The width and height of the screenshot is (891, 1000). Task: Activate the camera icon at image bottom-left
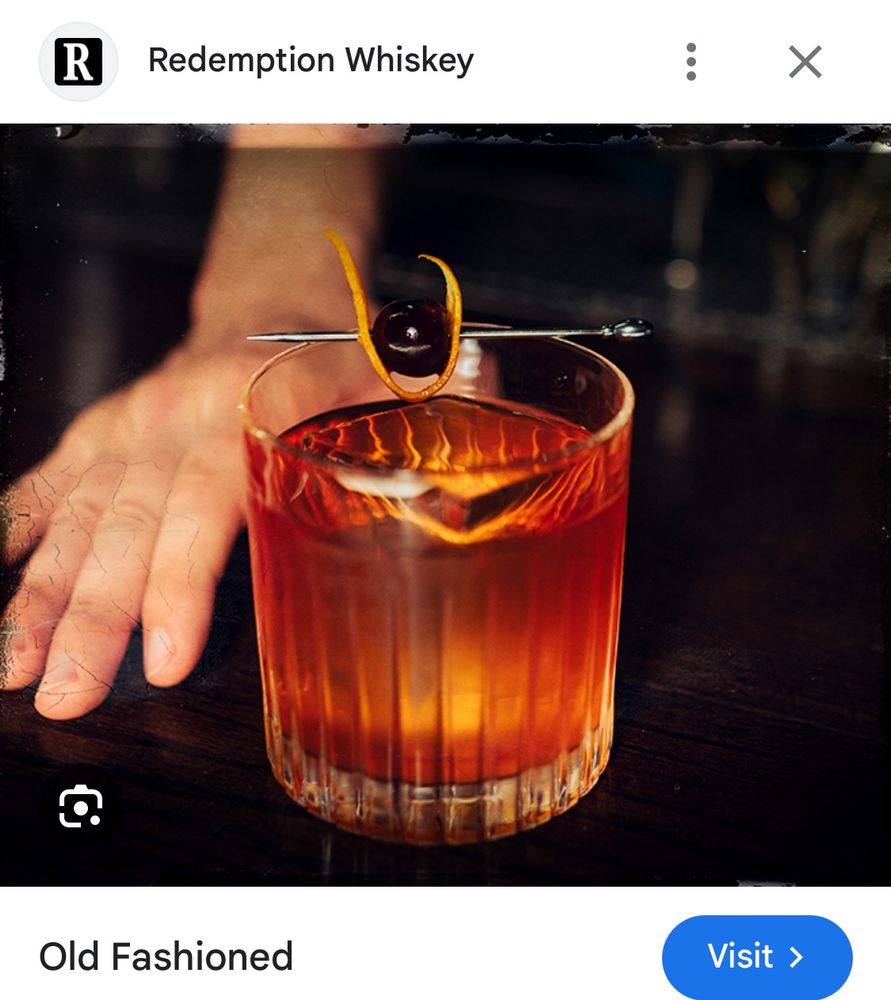tap(80, 807)
